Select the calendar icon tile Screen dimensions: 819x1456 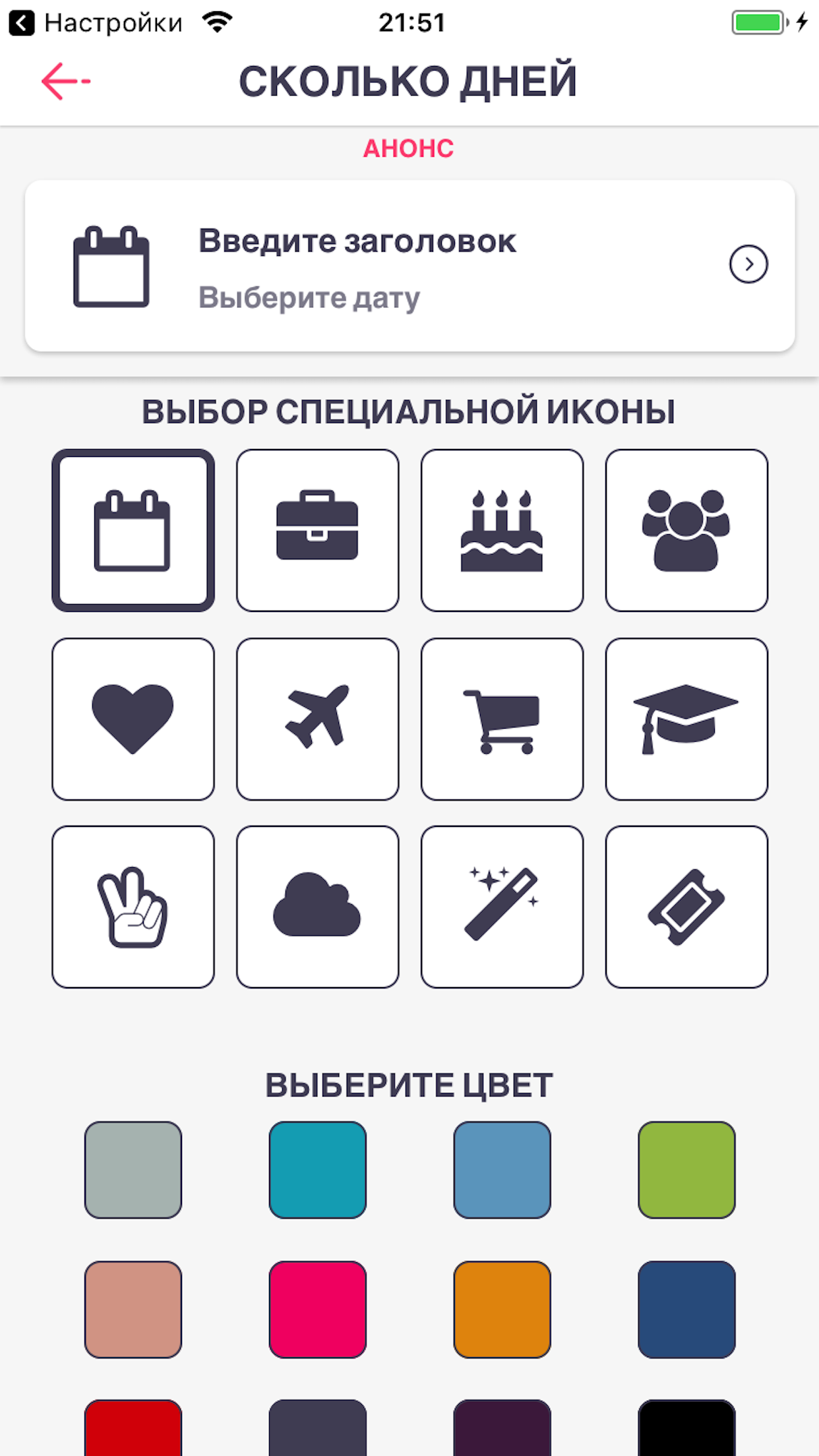[x=133, y=530]
